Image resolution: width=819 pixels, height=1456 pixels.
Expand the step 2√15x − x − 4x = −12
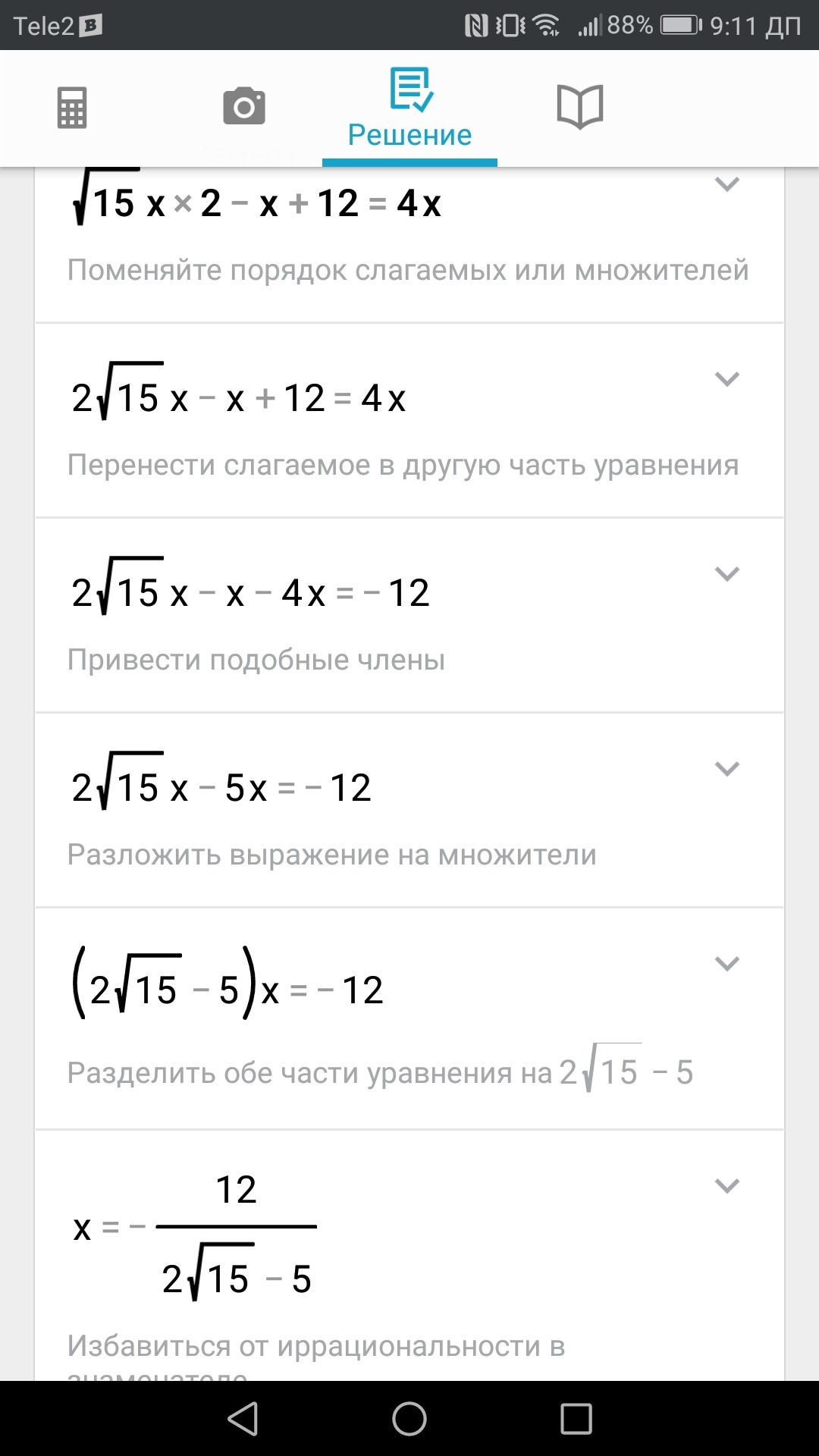[726, 574]
